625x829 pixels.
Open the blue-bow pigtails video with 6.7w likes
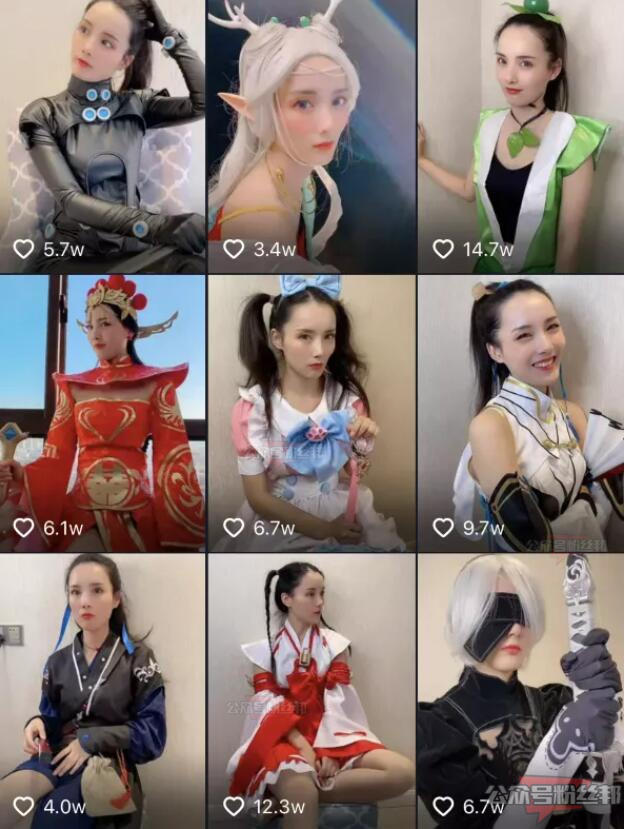(x=311, y=413)
